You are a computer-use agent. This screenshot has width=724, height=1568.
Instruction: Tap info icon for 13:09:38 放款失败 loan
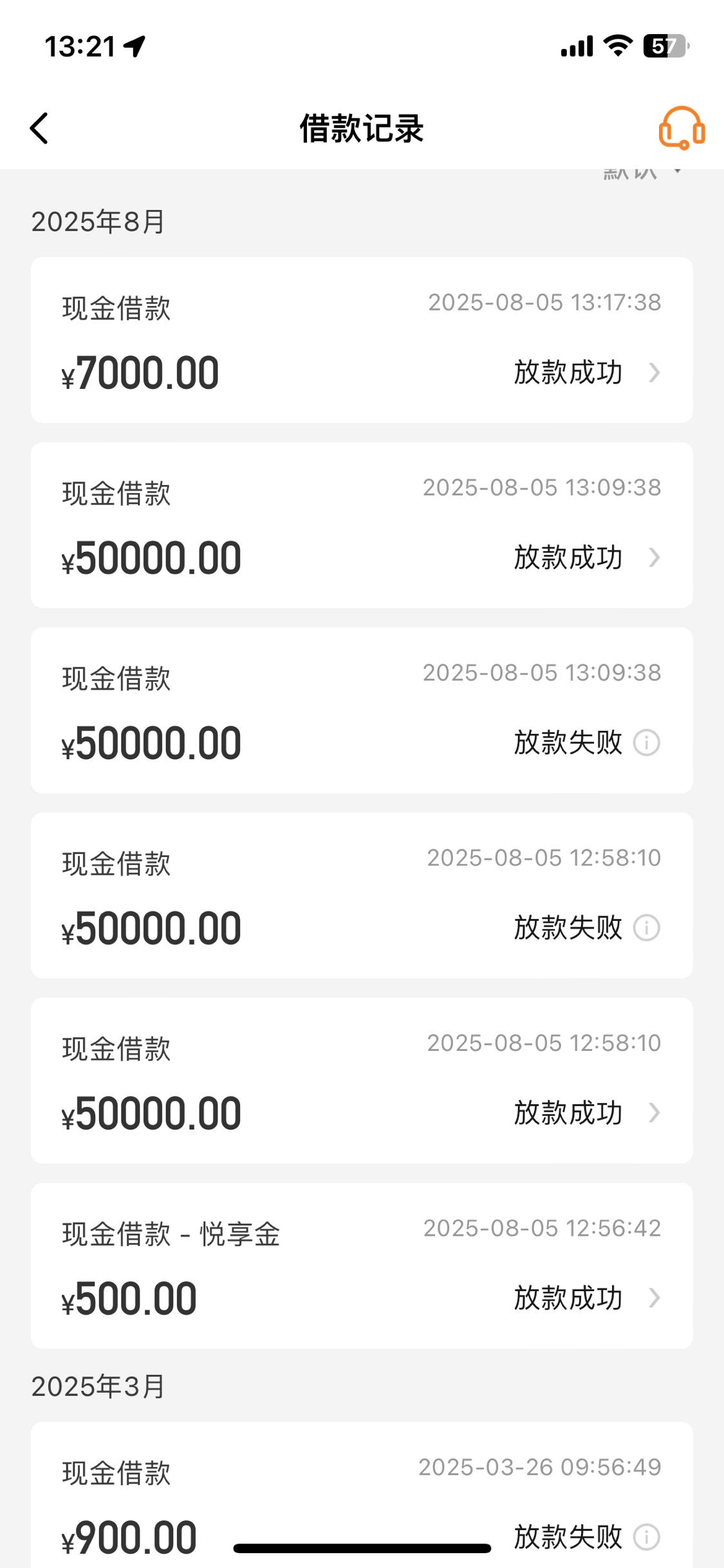tap(647, 742)
